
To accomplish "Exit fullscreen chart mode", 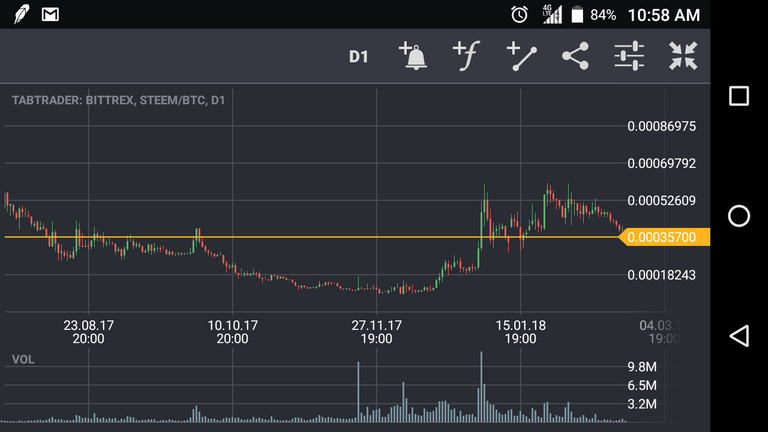I will tap(683, 56).
